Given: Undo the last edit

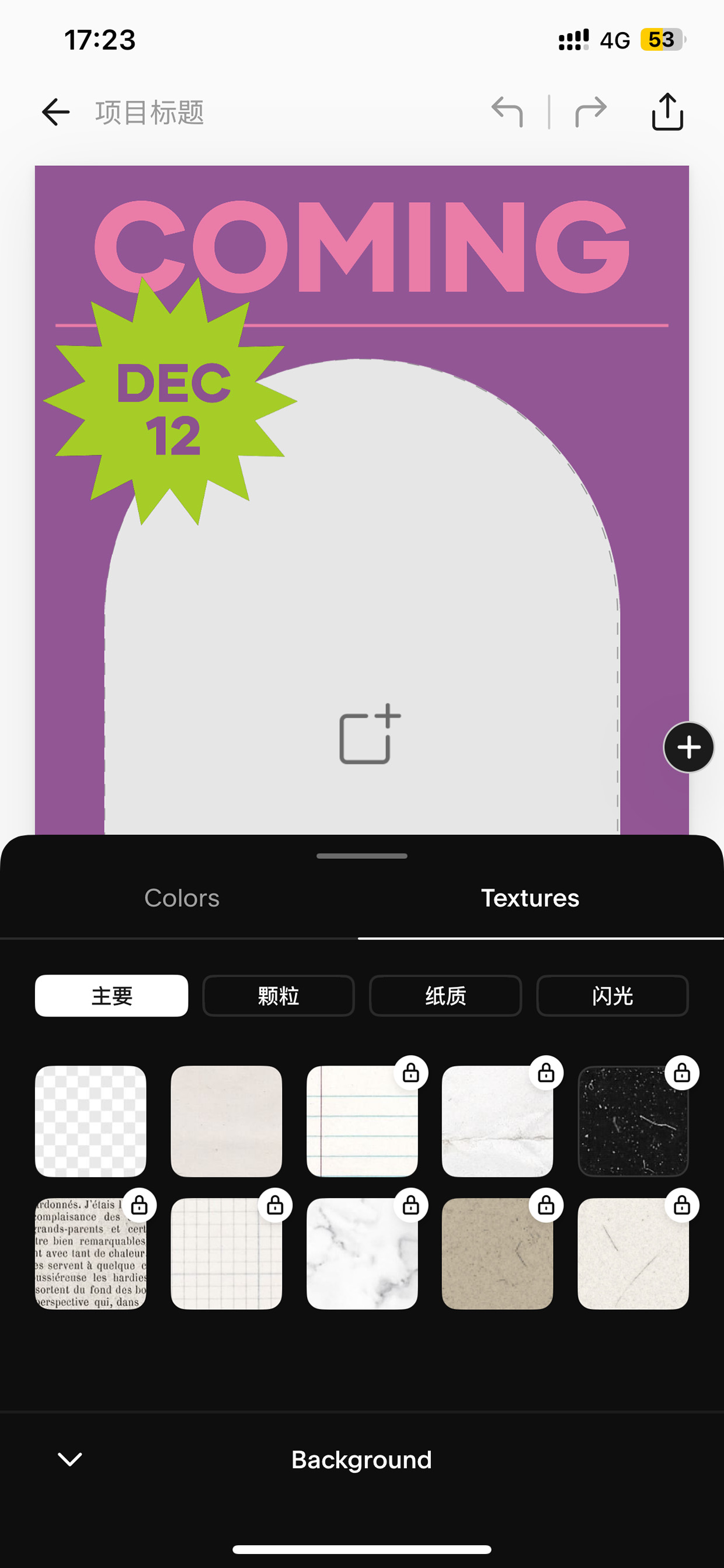Looking at the screenshot, I should [x=507, y=112].
